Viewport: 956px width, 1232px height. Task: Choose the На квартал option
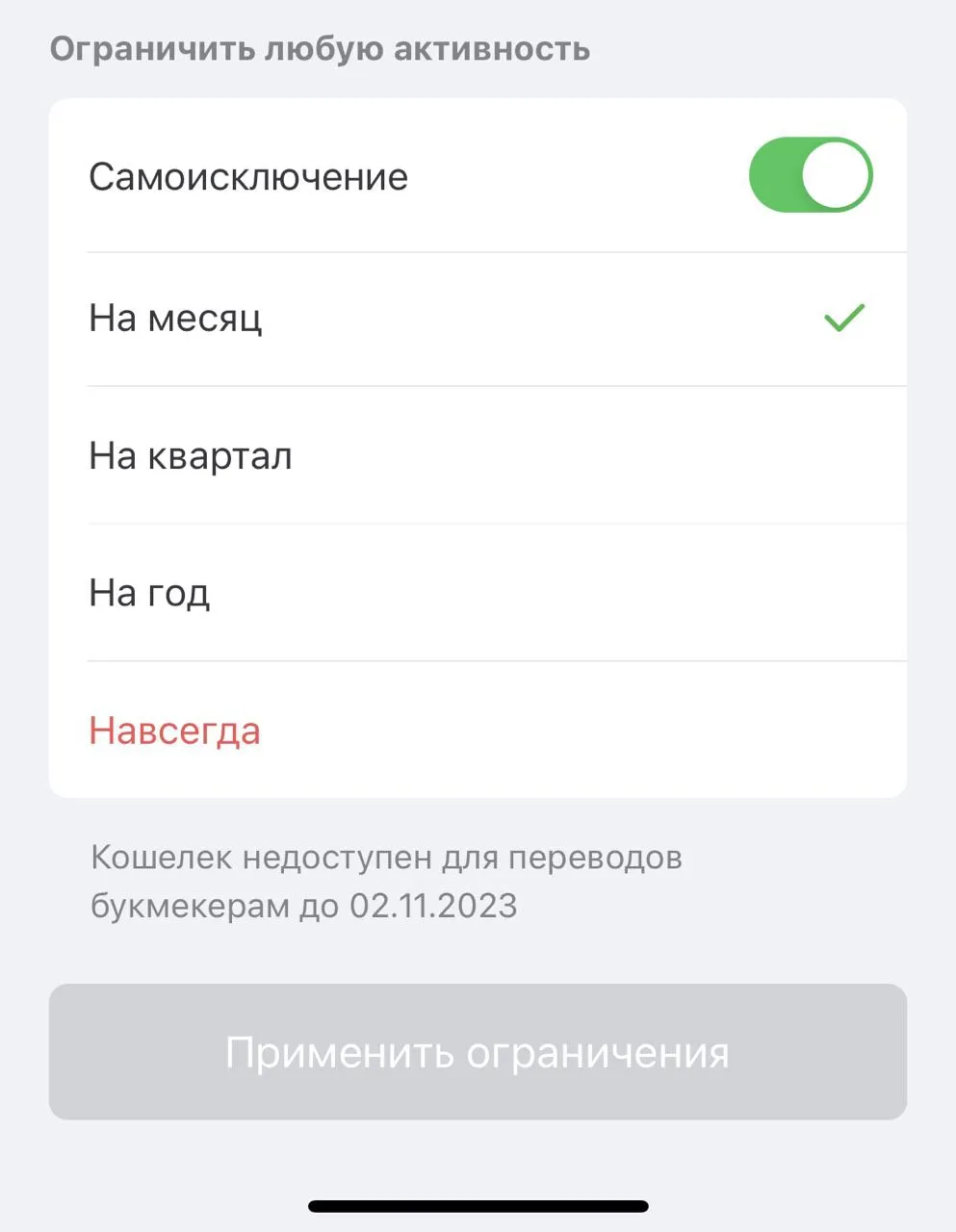(x=477, y=456)
